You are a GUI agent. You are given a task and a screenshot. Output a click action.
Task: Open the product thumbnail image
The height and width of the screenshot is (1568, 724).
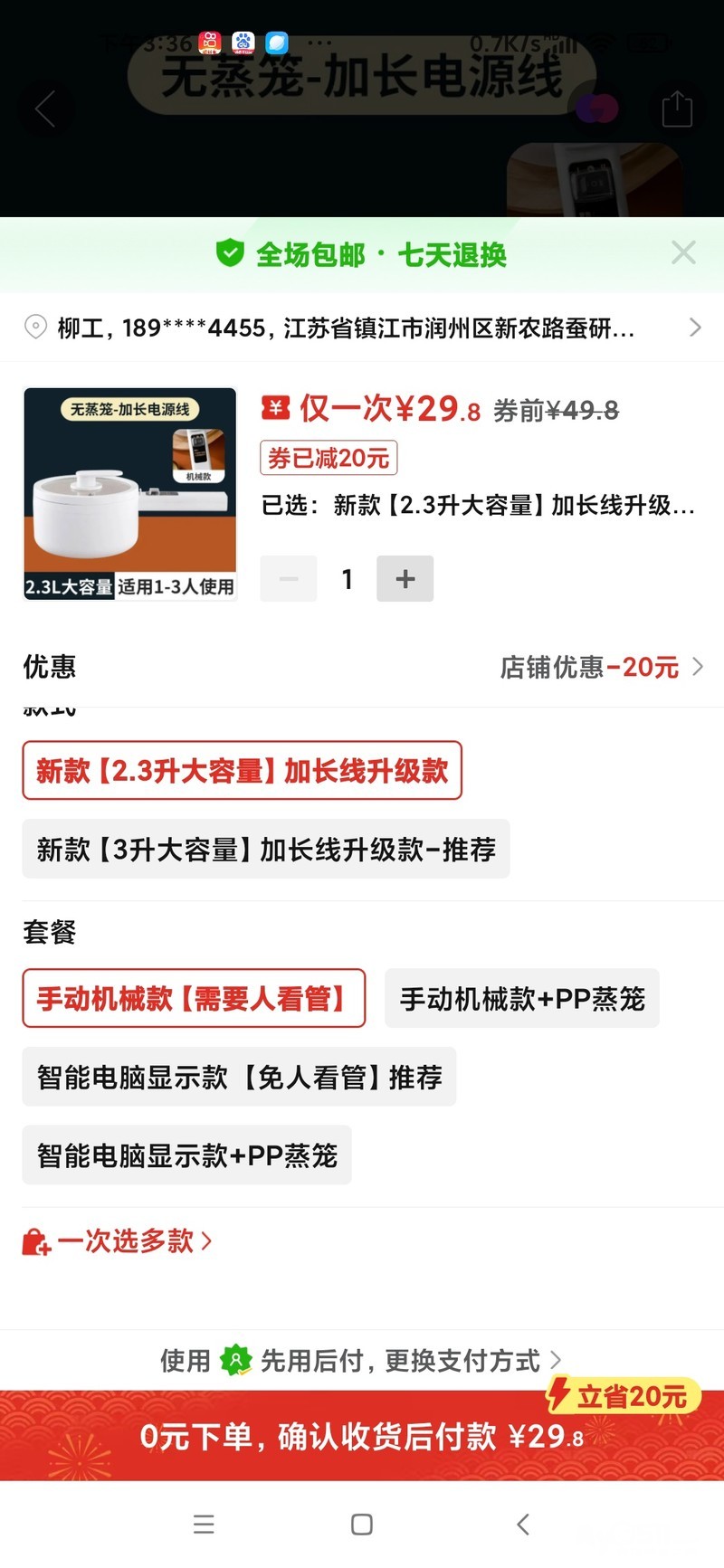click(130, 494)
